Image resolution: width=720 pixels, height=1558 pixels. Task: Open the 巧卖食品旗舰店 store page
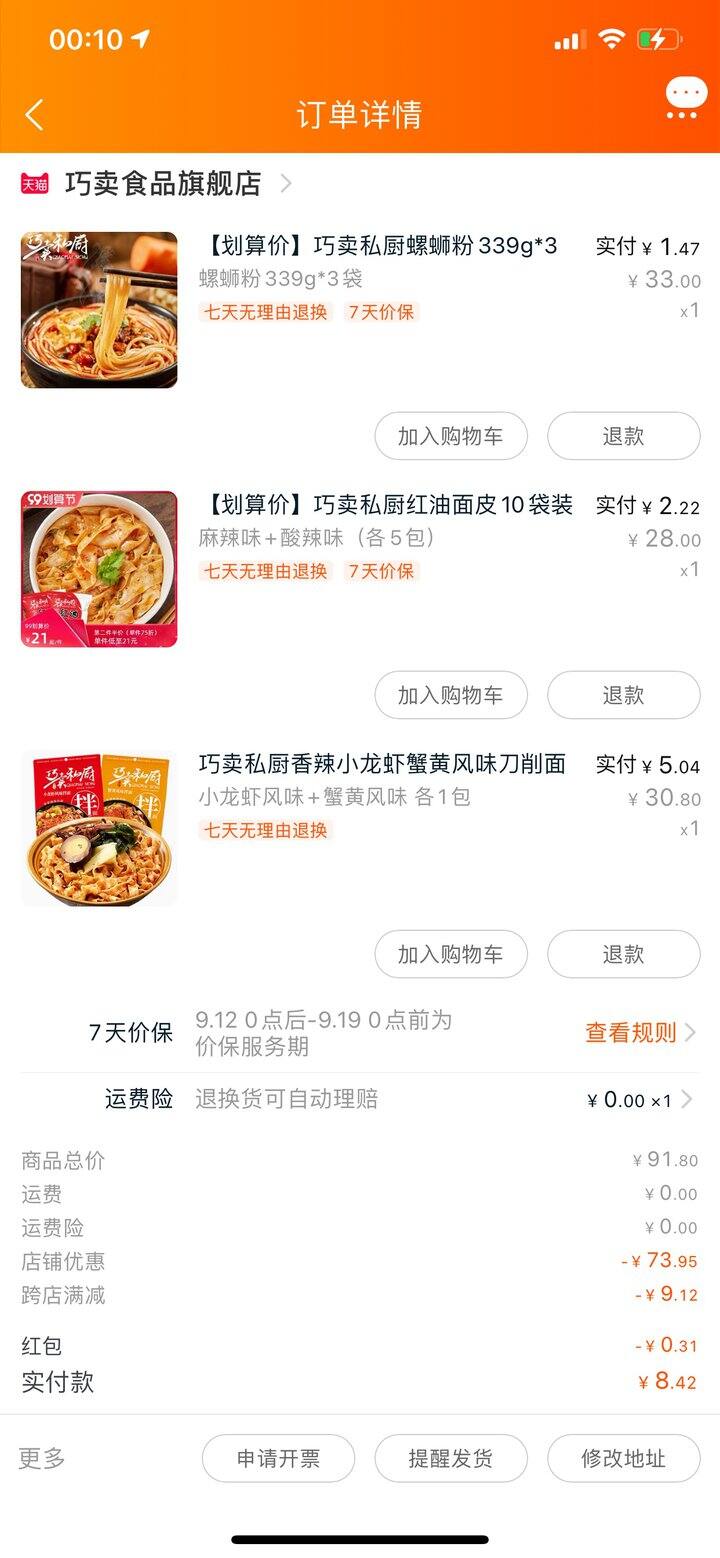pyautogui.click(x=162, y=184)
